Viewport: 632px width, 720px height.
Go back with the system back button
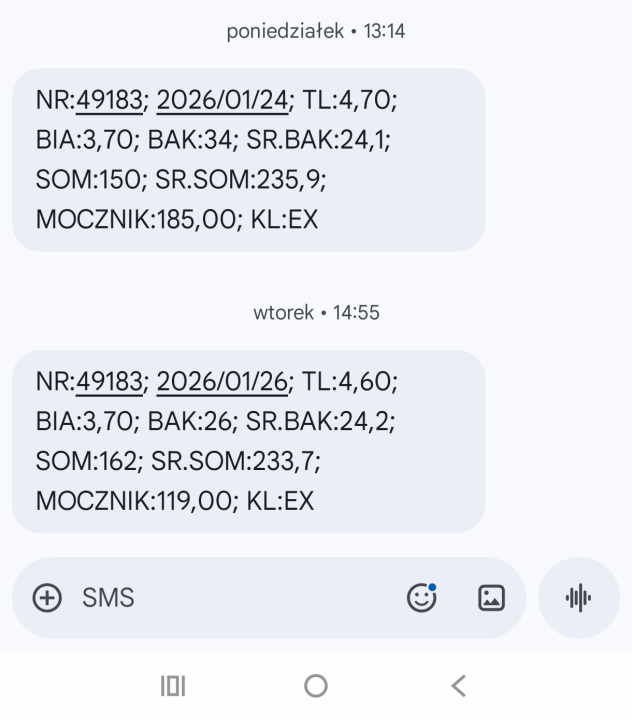tap(458, 686)
